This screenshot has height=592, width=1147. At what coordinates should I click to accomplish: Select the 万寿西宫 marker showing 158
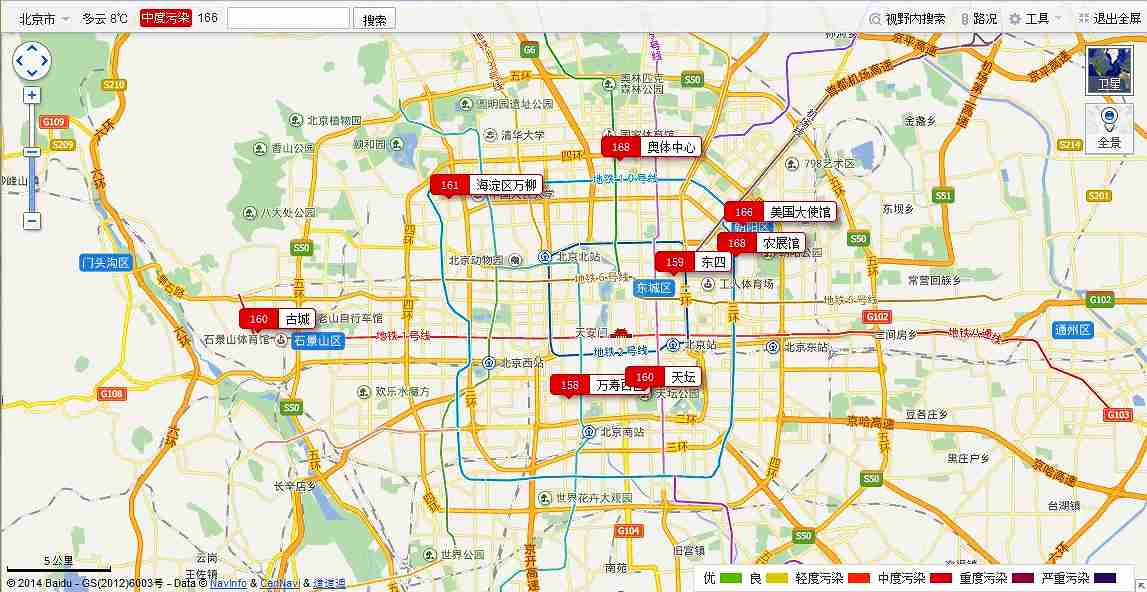[x=598, y=385]
